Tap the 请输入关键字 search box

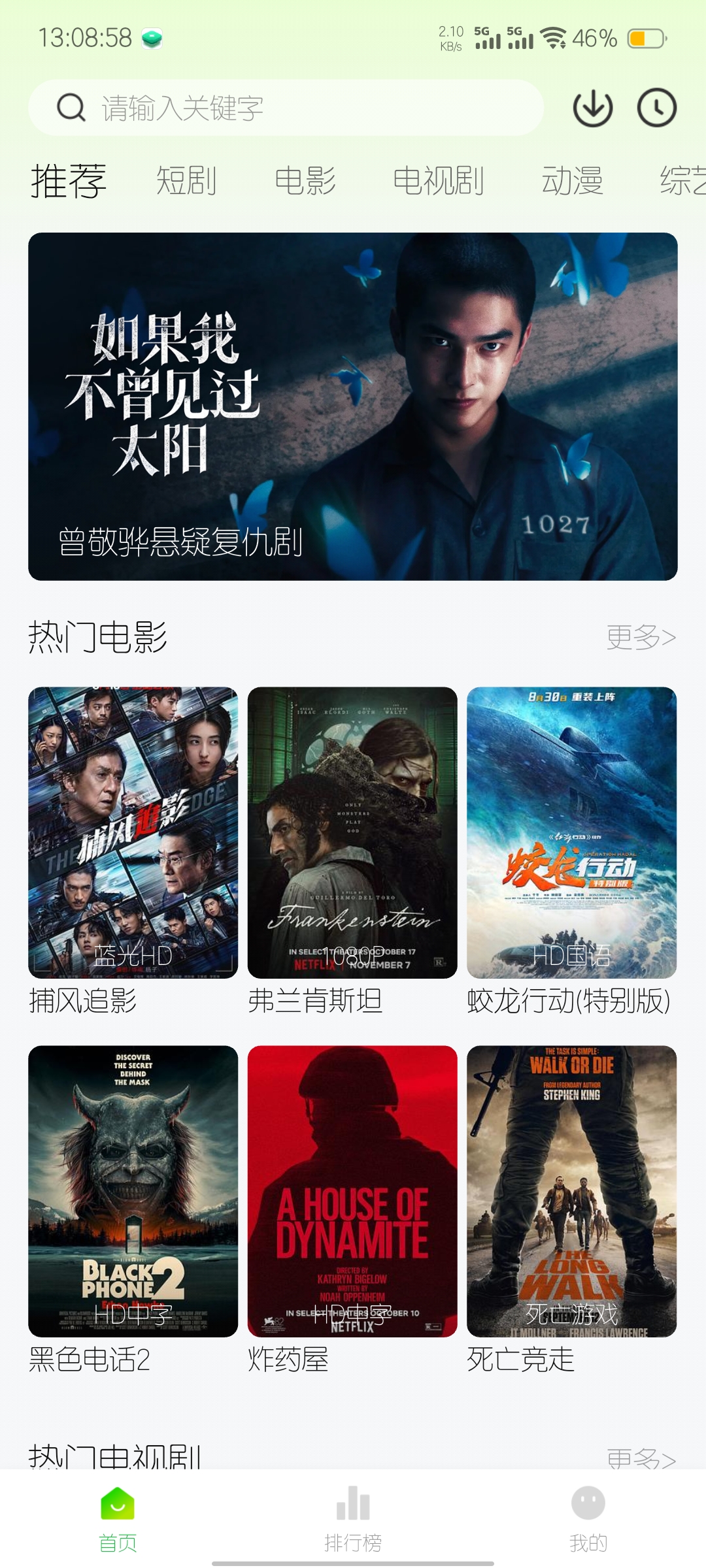coord(286,108)
